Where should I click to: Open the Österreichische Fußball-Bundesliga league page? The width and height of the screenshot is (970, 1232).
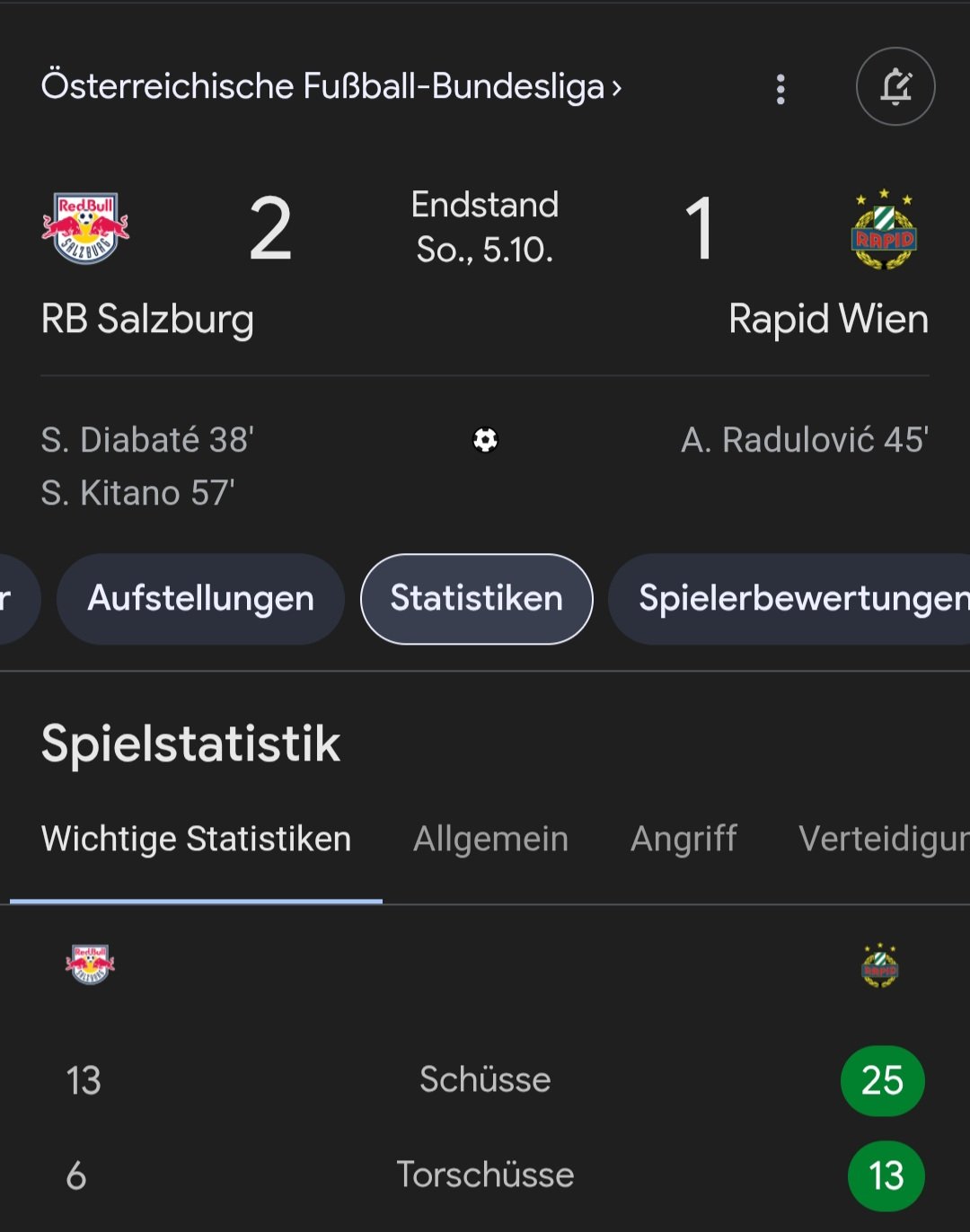331,87
